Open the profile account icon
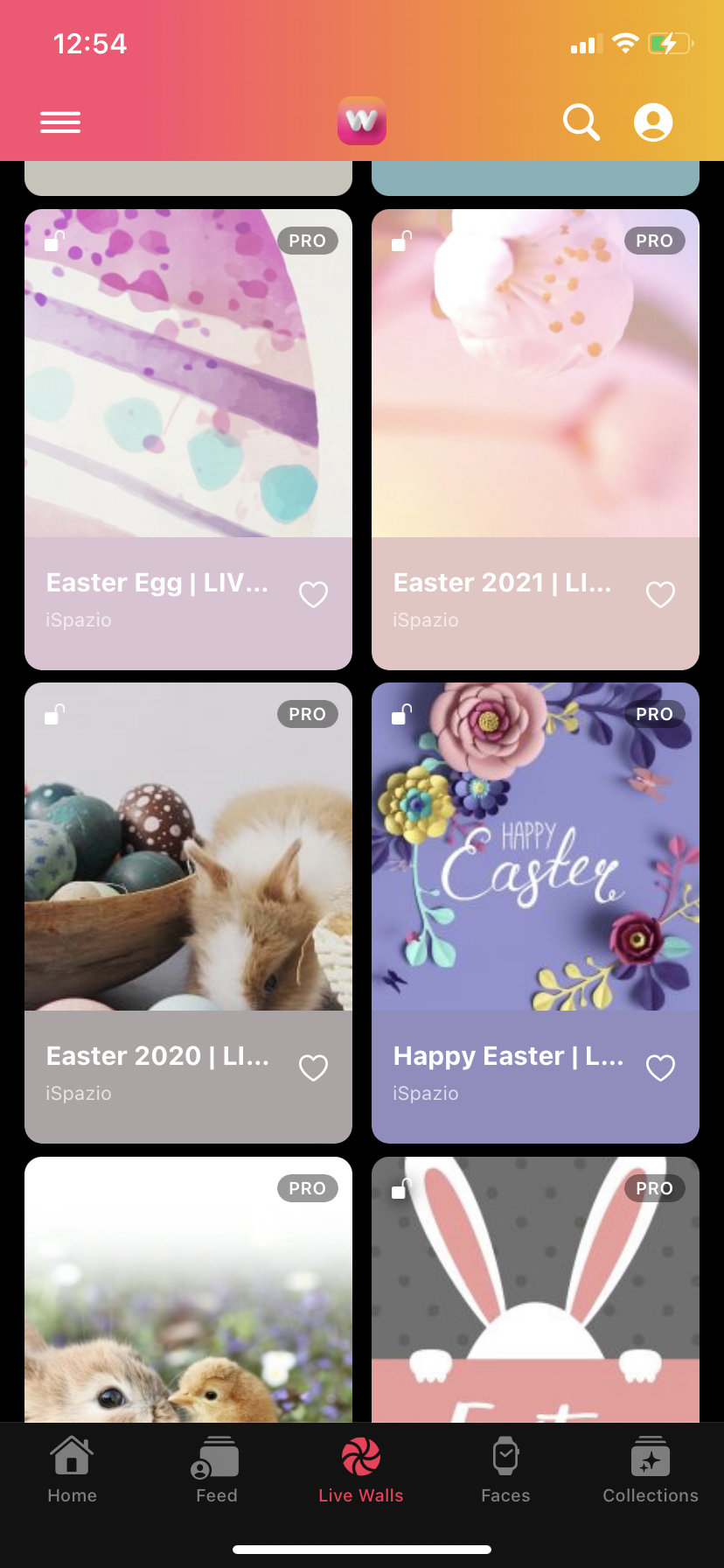 point(653,122)
